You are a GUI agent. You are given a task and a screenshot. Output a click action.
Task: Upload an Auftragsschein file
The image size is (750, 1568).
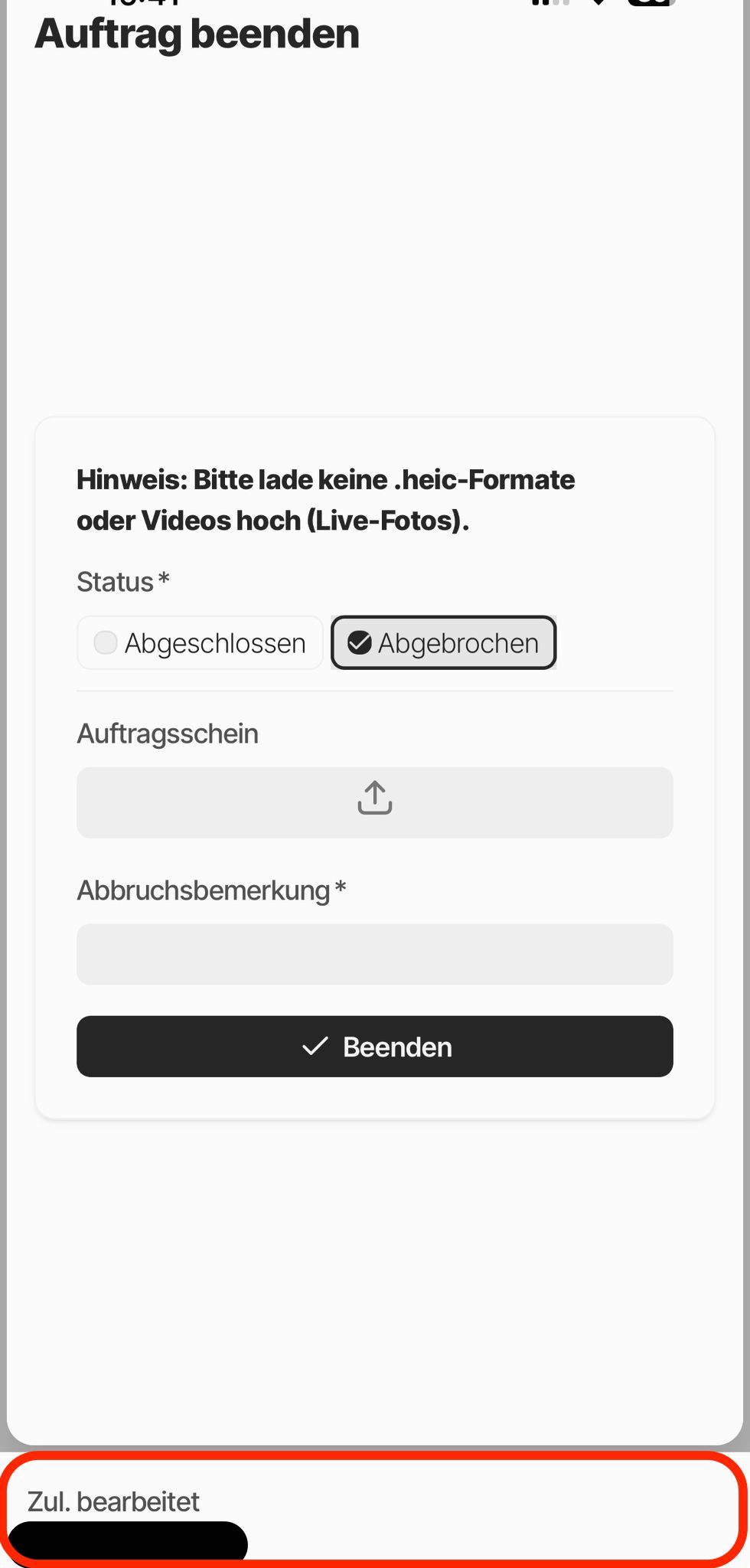point(375,802)
